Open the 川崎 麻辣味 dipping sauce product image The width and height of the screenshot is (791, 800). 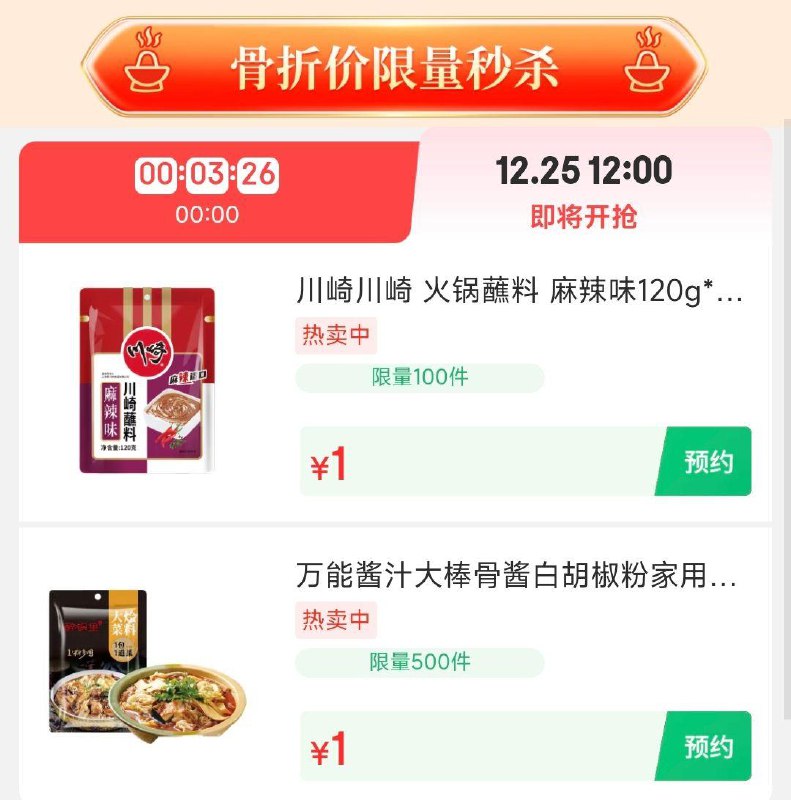click(x=147, y=380)
